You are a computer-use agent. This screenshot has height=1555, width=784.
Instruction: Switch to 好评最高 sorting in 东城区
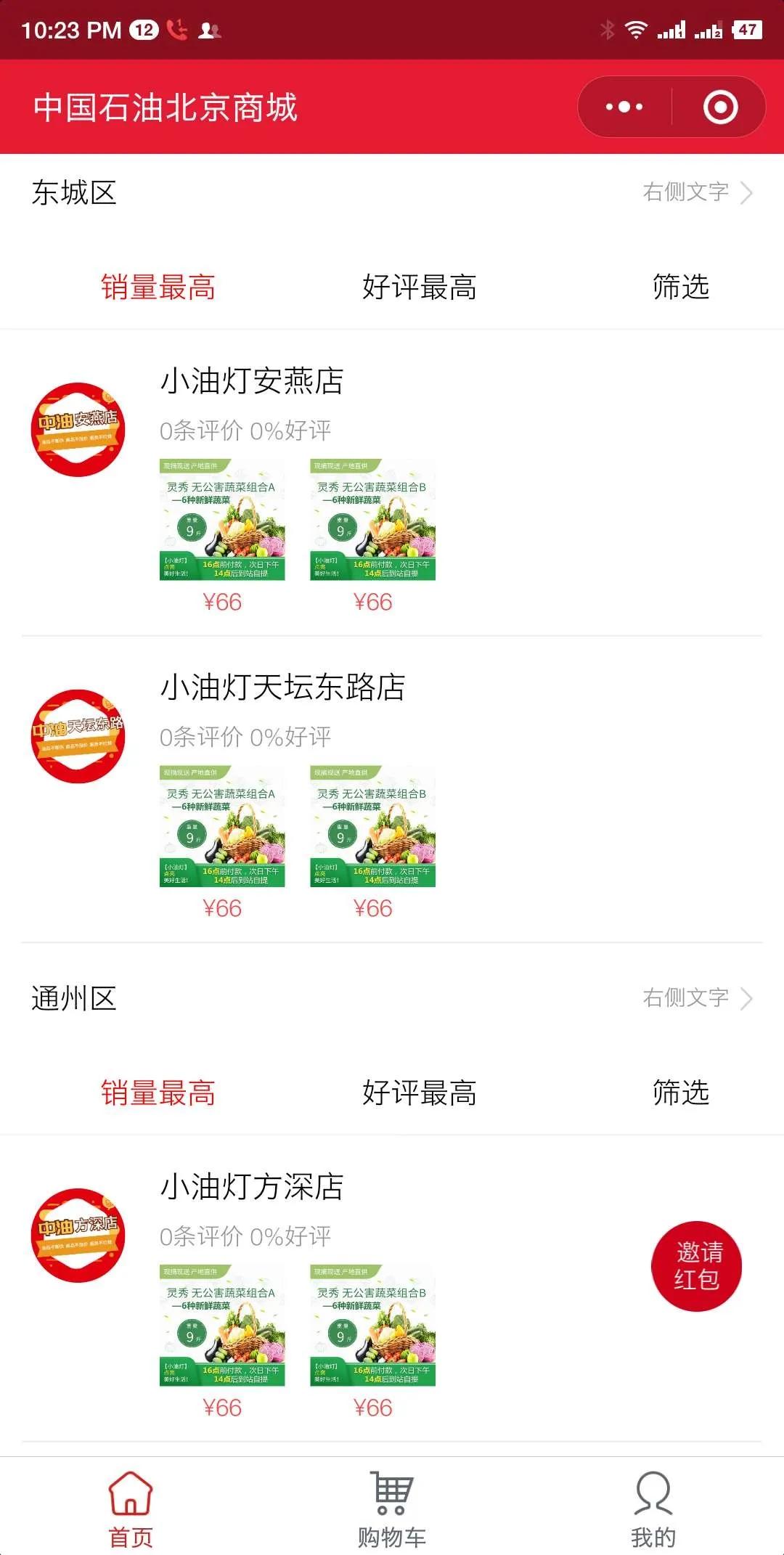click(420, 287)
